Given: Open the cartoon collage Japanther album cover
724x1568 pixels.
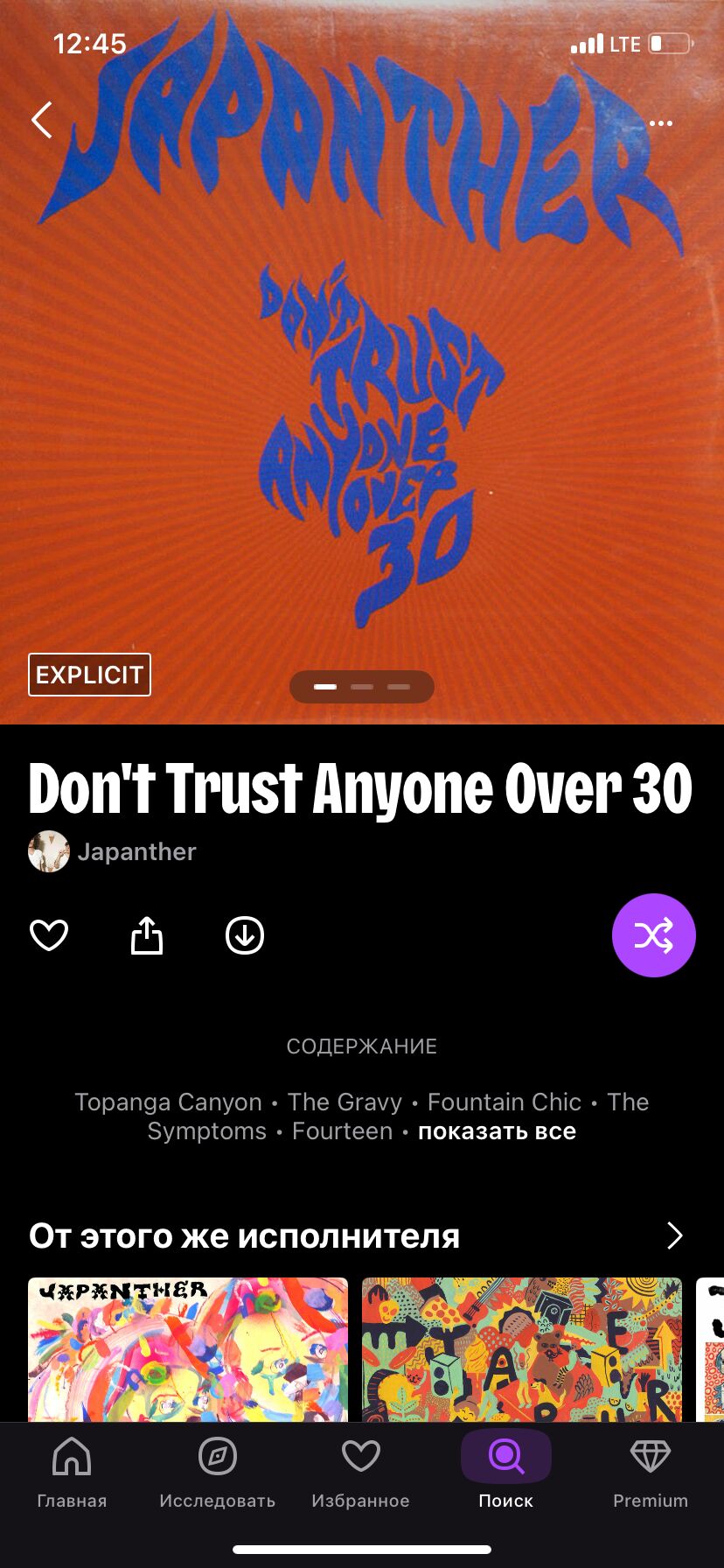Looking at the screenshot, I should pyautogui.click(x=522, y=1347).
